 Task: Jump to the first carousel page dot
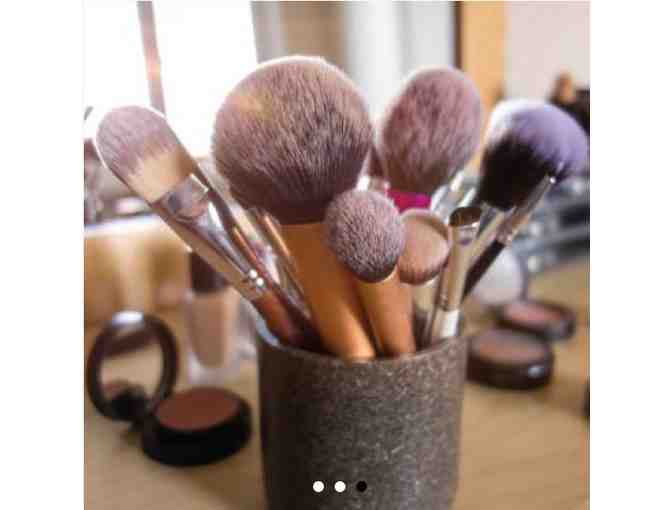click(x=318, y=487)
